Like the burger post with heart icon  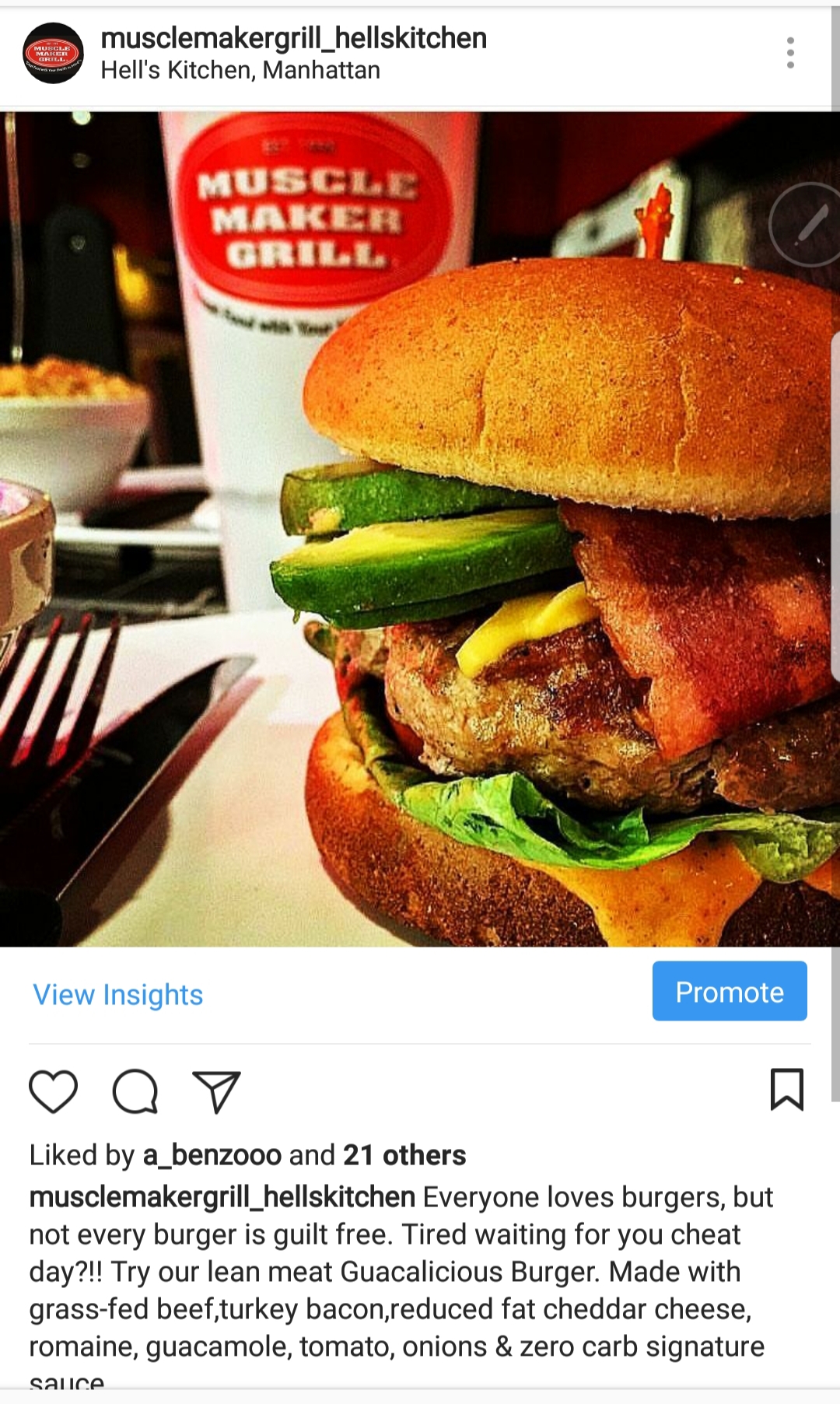[x=54, y=1091]
